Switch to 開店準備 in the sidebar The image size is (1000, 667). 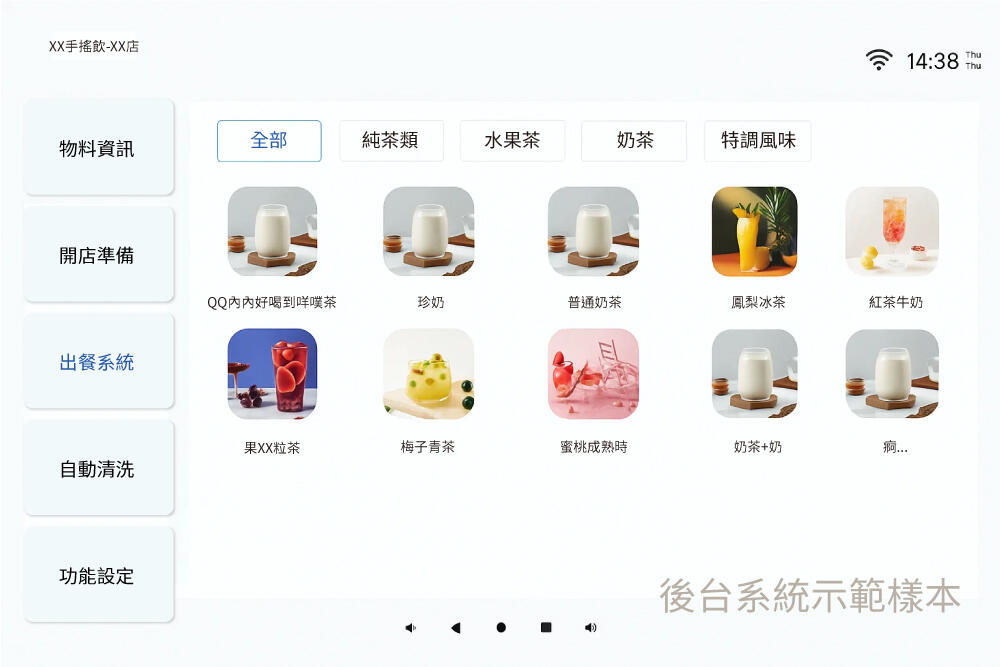(x=97, y=255)
